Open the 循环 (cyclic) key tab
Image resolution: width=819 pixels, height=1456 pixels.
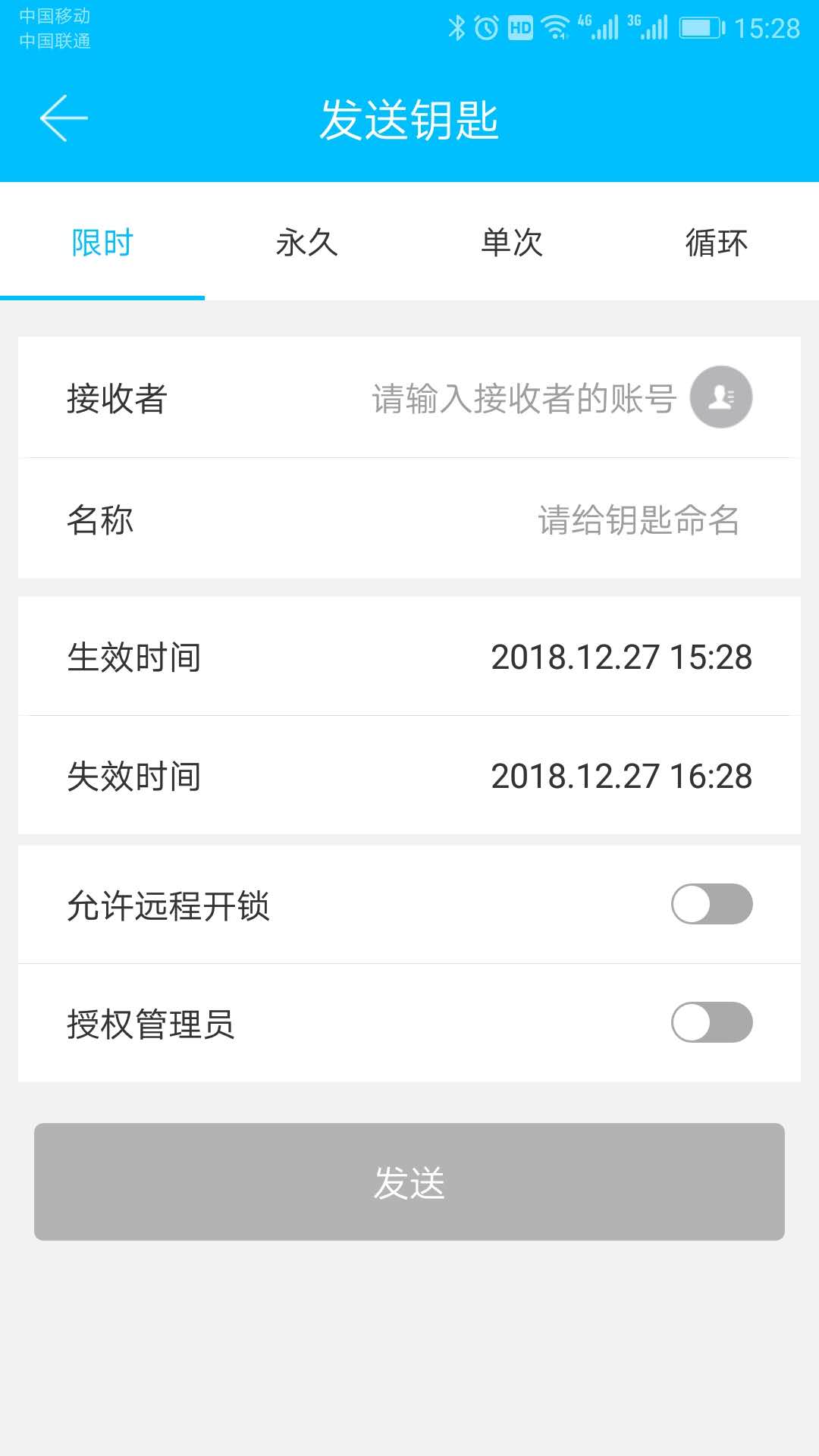(716, 241)
